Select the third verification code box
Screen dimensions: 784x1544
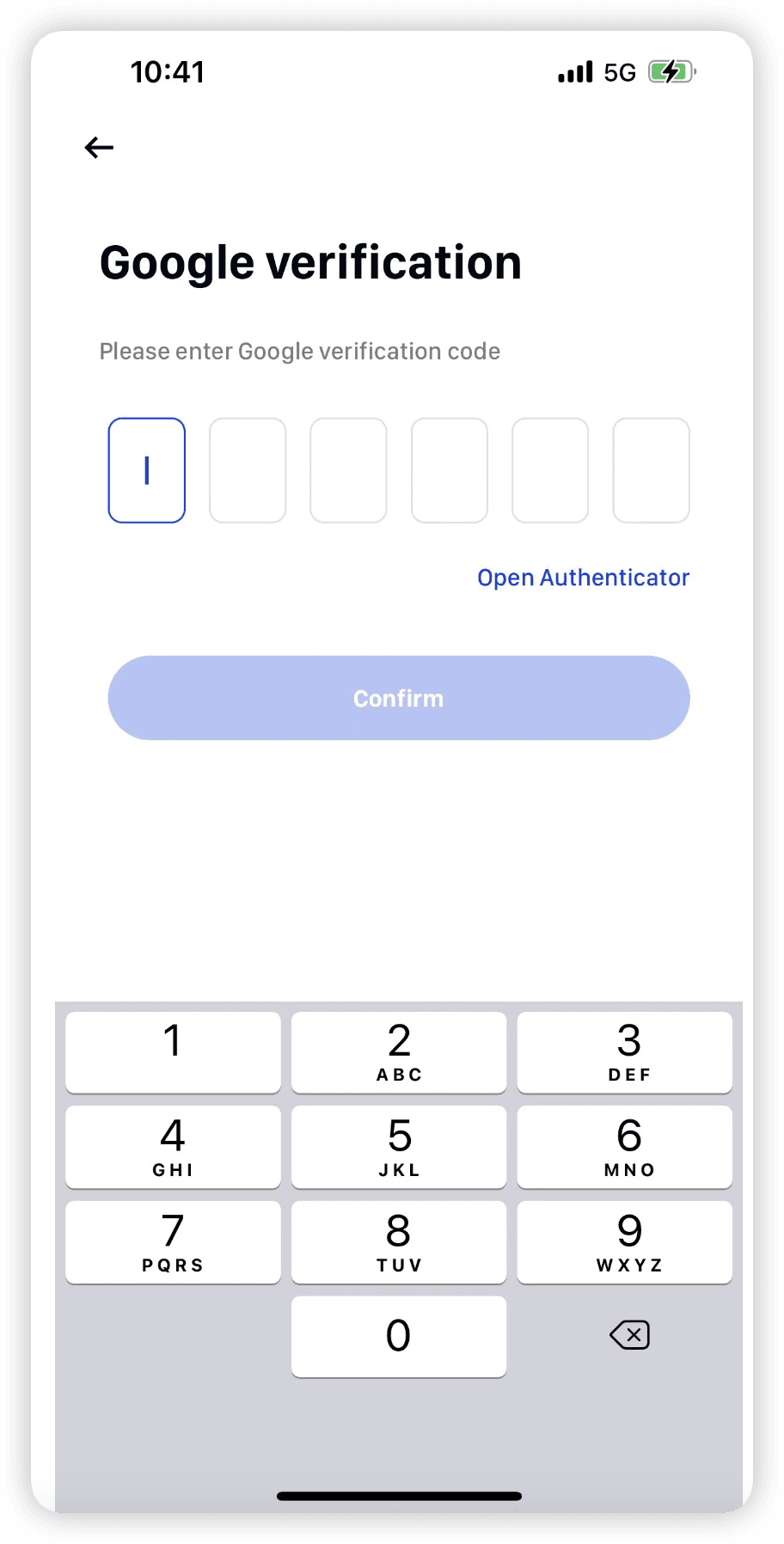coord(348,470)
